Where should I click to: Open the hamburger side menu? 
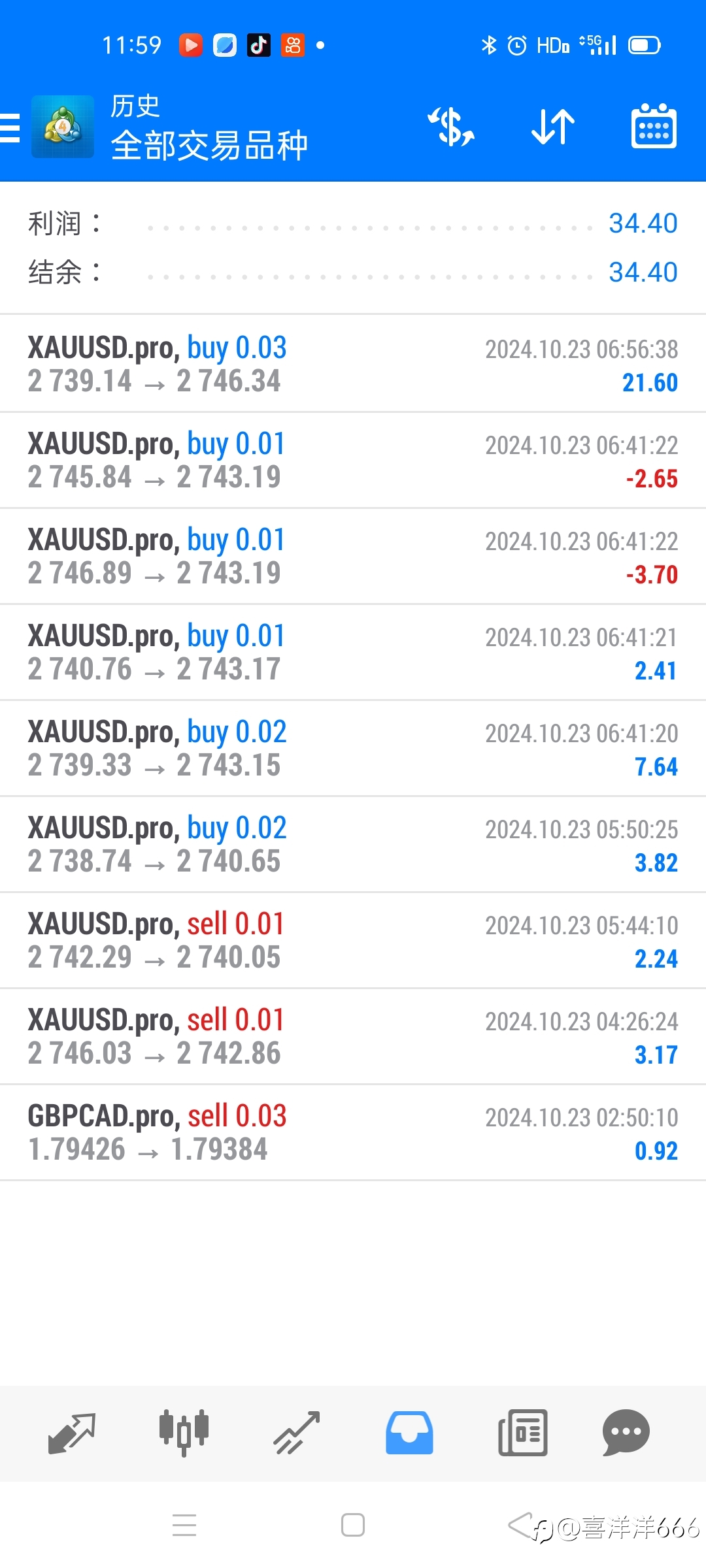coord(10,127)
